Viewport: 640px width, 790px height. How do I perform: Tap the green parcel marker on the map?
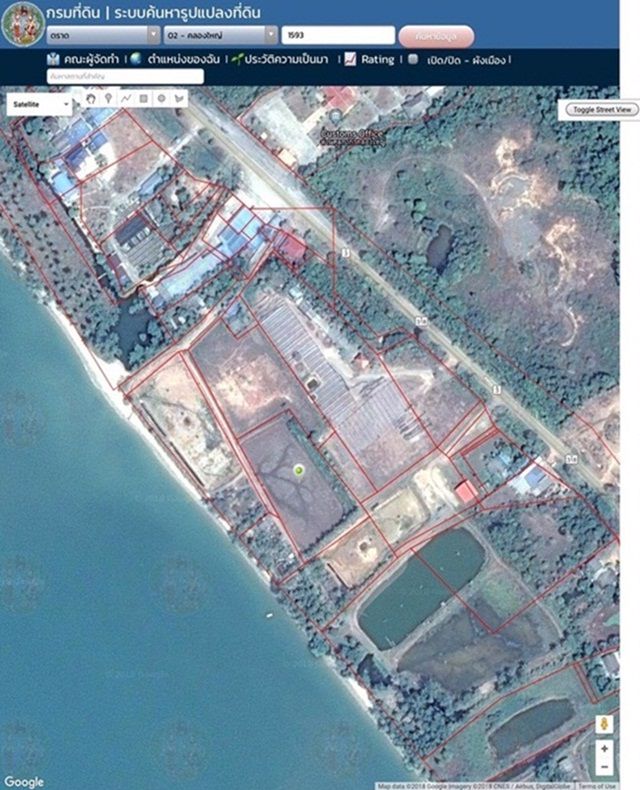297,469
